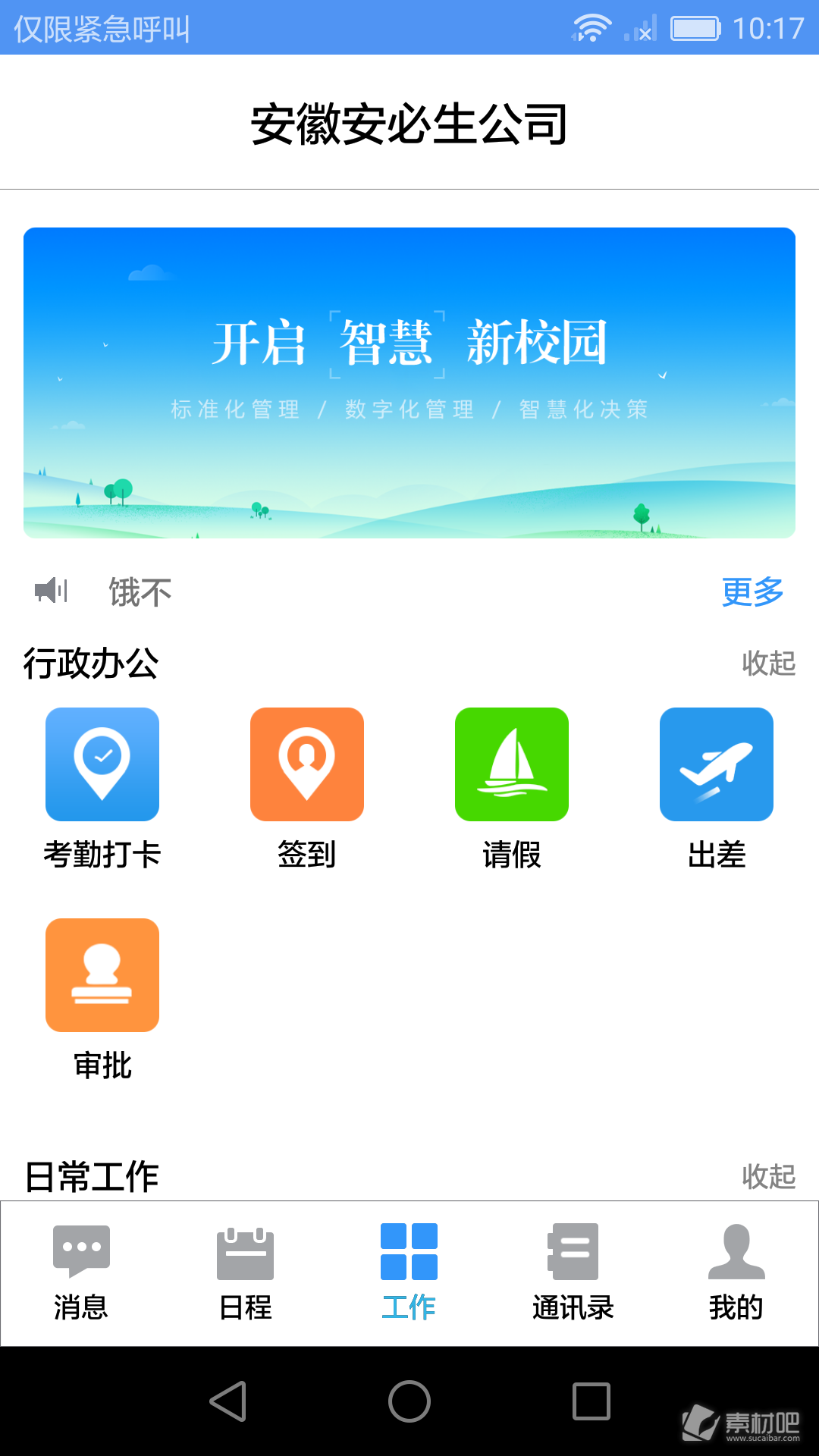This screenshot has width=819, height=1456.
Task: Open the 我的 profile tab
Action: click(x=736, y=1272)
